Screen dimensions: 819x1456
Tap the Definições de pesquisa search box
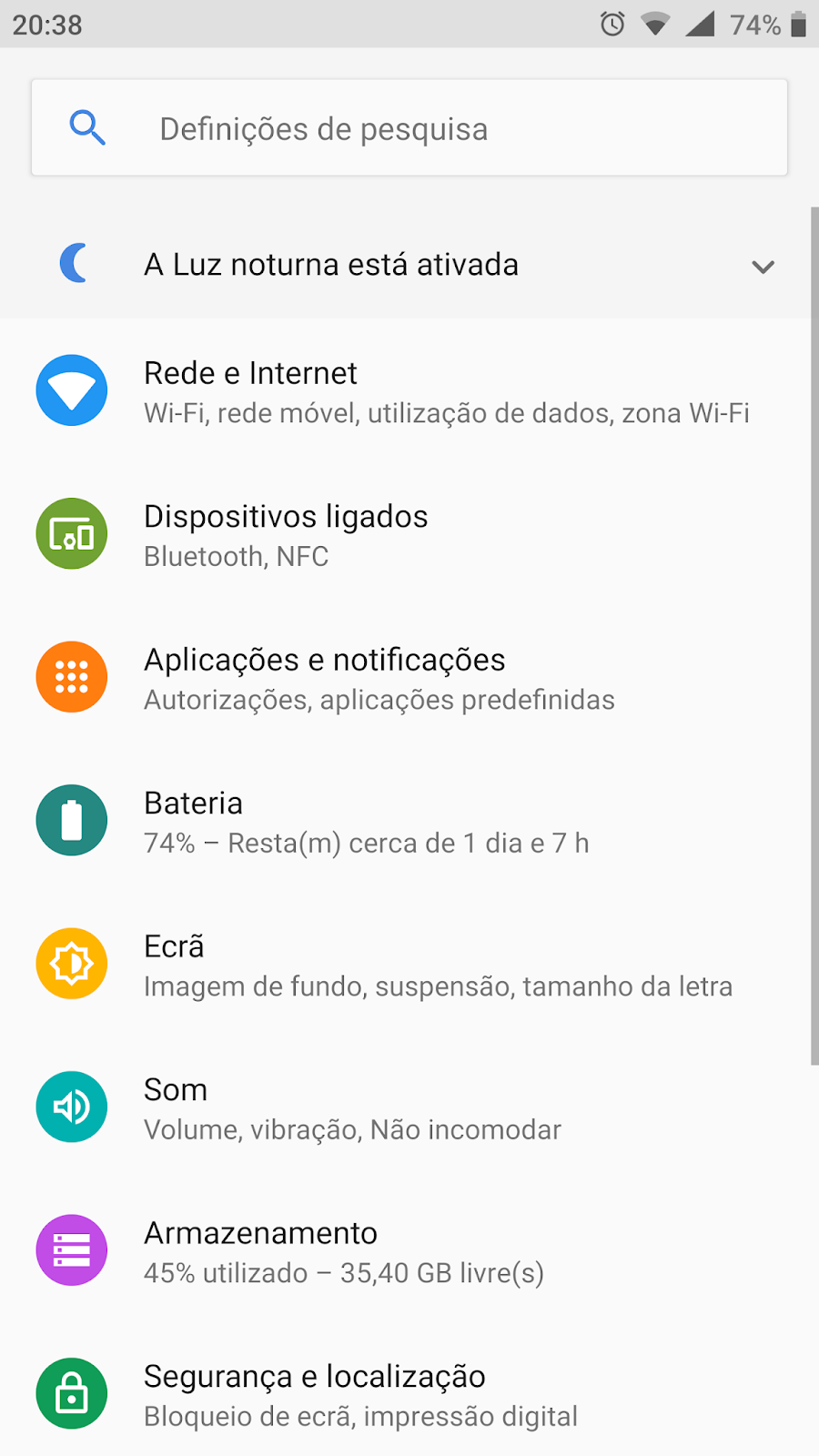click(x=409, y=128)
